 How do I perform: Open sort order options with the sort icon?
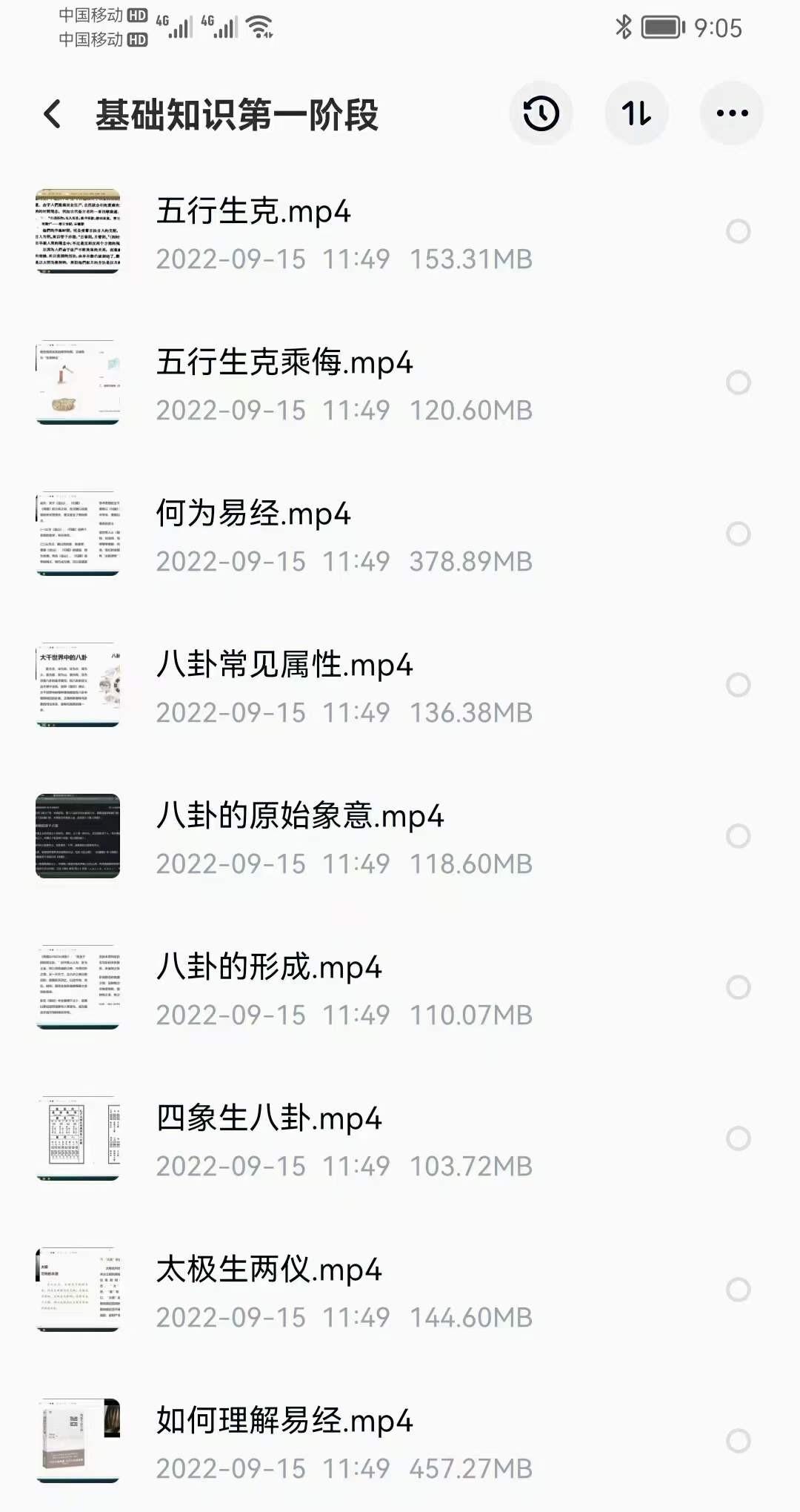tap(636, 113)
